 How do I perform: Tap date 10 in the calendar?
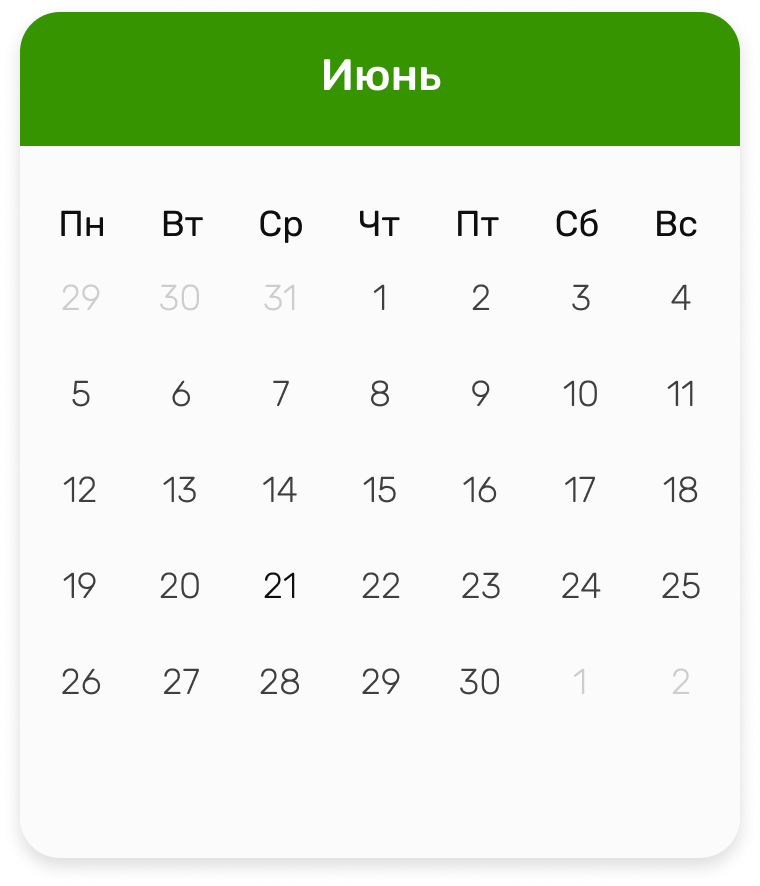coord(580,394)
